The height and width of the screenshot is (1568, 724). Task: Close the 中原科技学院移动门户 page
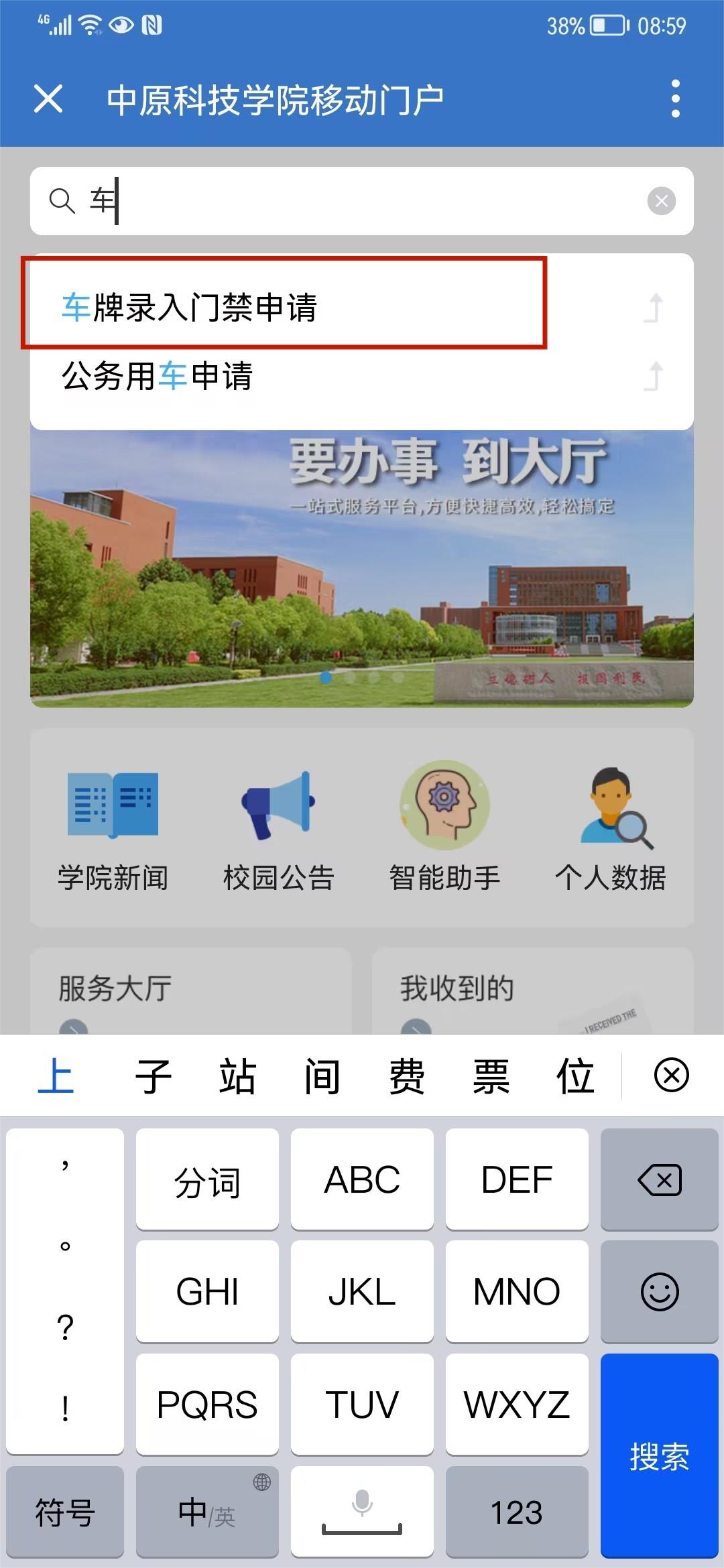[48, 99]
